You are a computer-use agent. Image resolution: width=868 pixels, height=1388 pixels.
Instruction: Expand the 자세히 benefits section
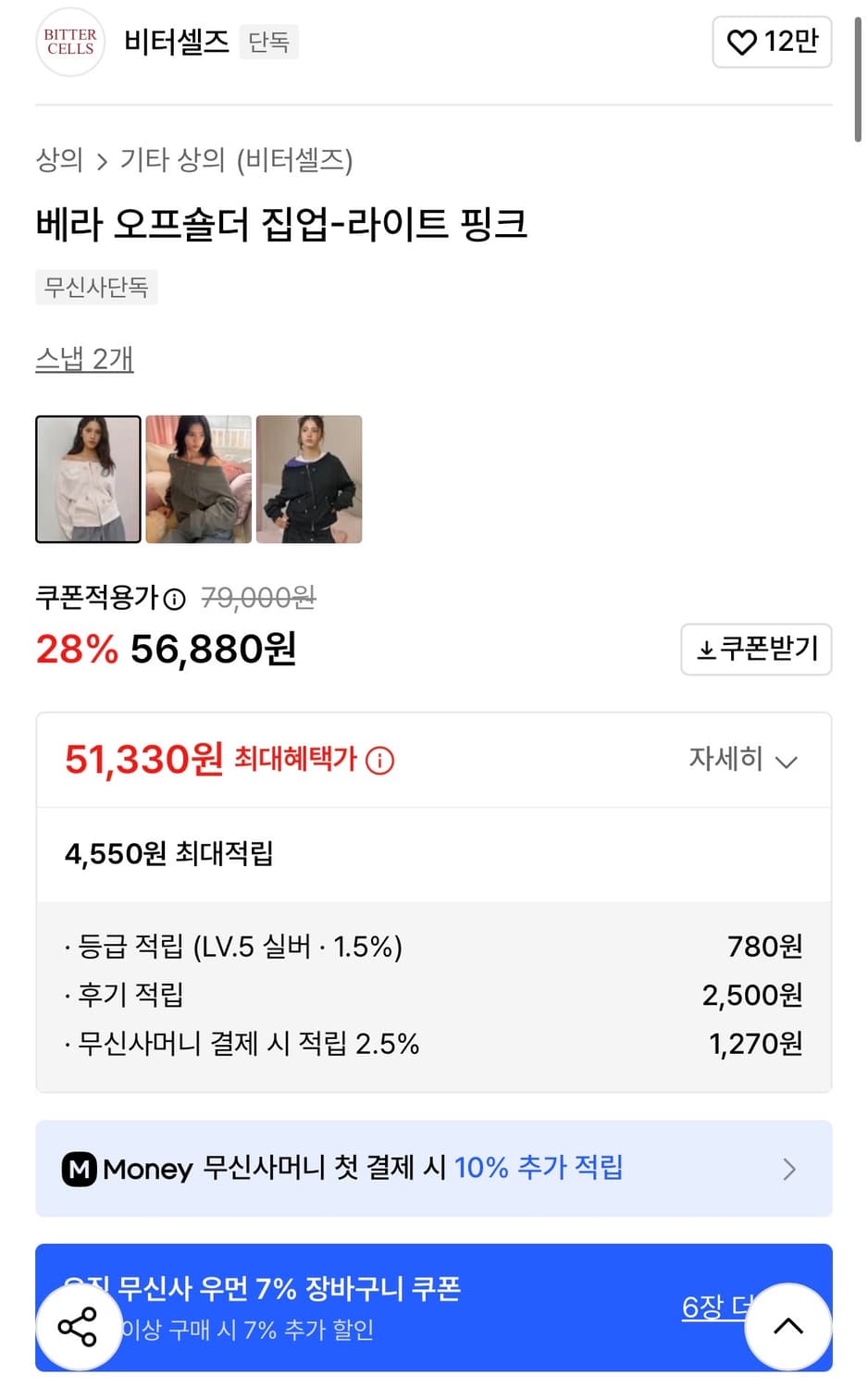[x=744, y=760]
